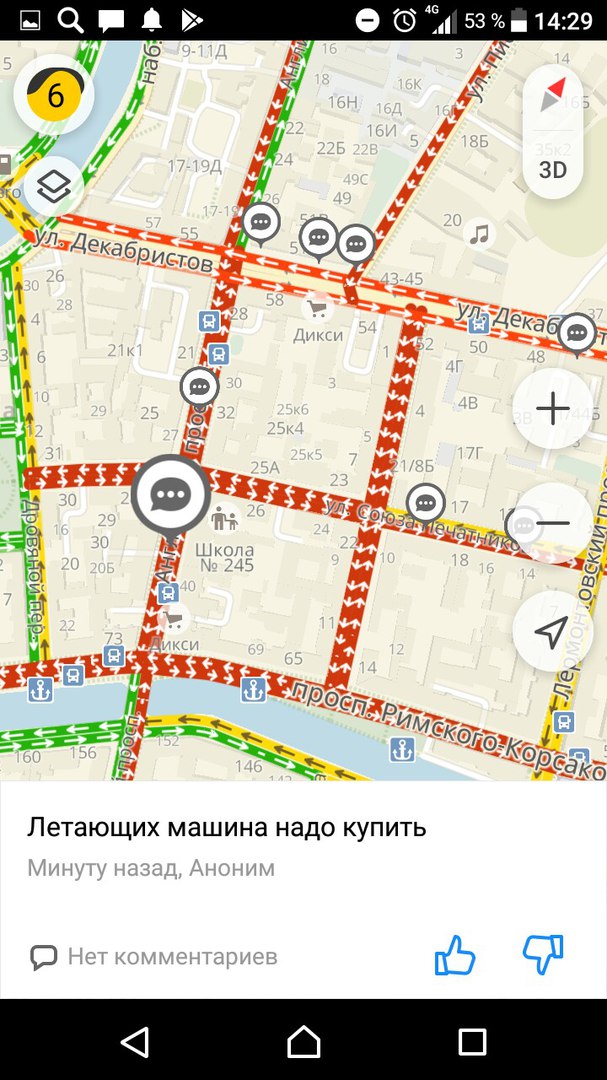This screenshot has height=1080, width=607.
Task: Open the traffic level 6 indicator
Action: (x=54, y=96)
